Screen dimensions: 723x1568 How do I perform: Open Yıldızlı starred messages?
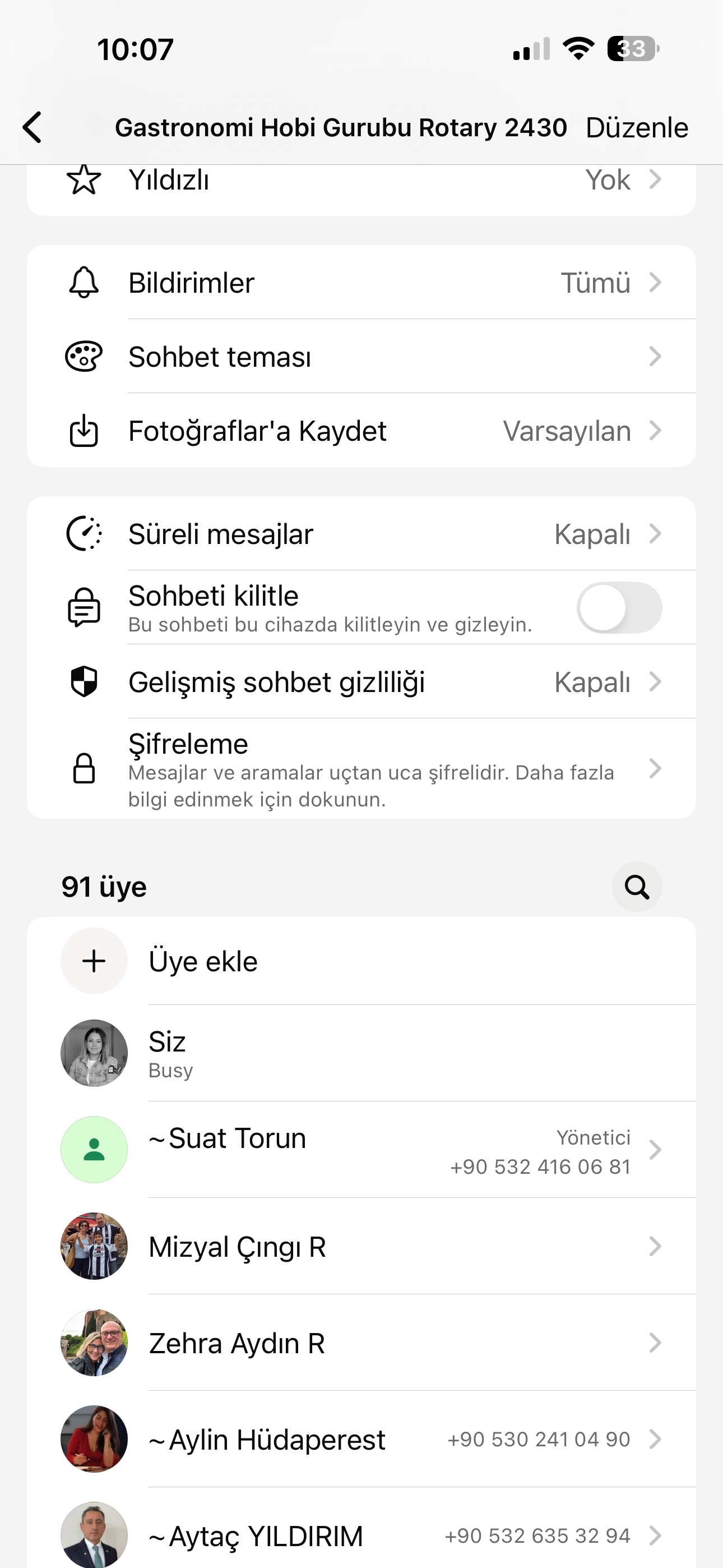coord(360,181)
